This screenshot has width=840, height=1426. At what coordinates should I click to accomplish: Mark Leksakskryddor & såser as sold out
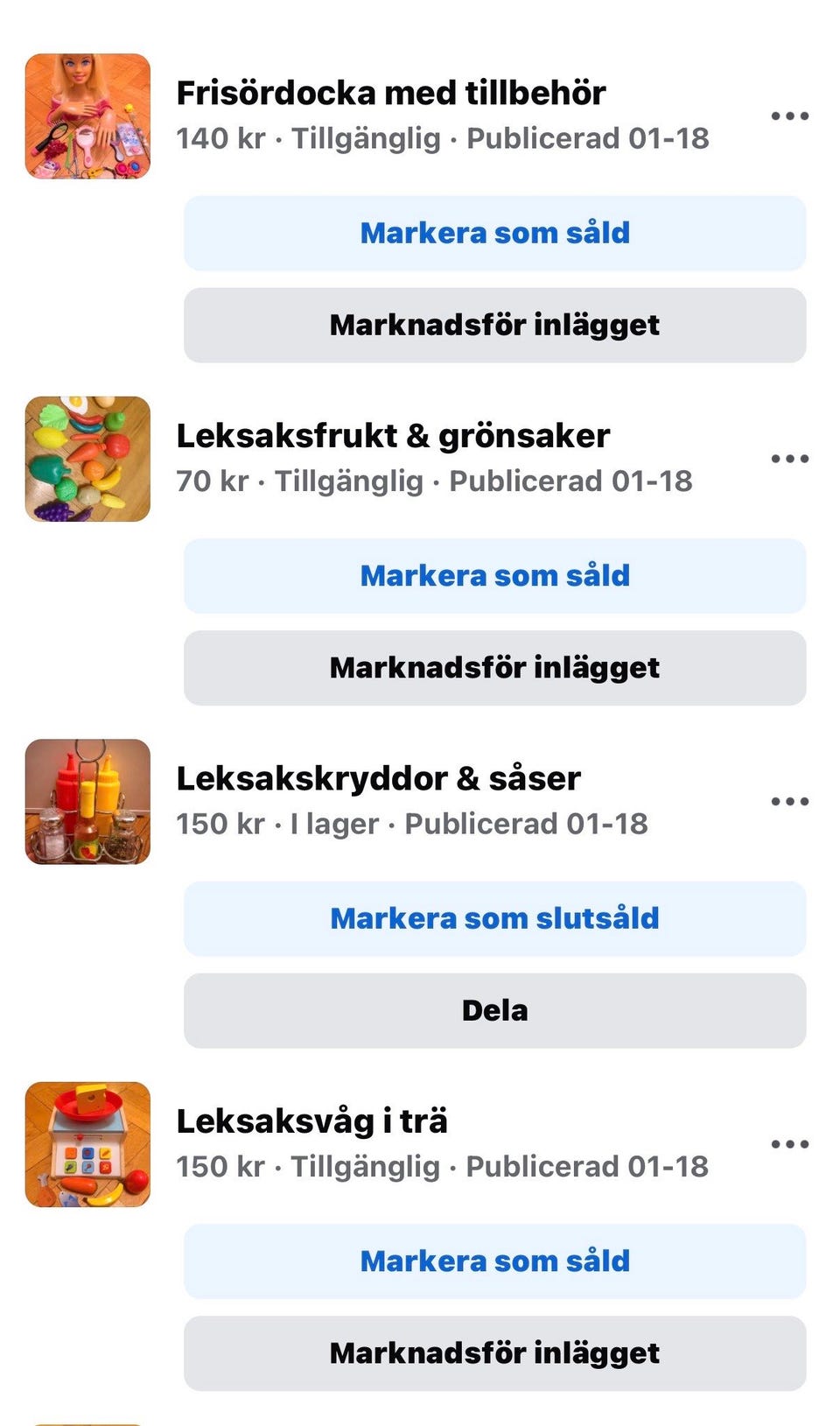[493, 918]
